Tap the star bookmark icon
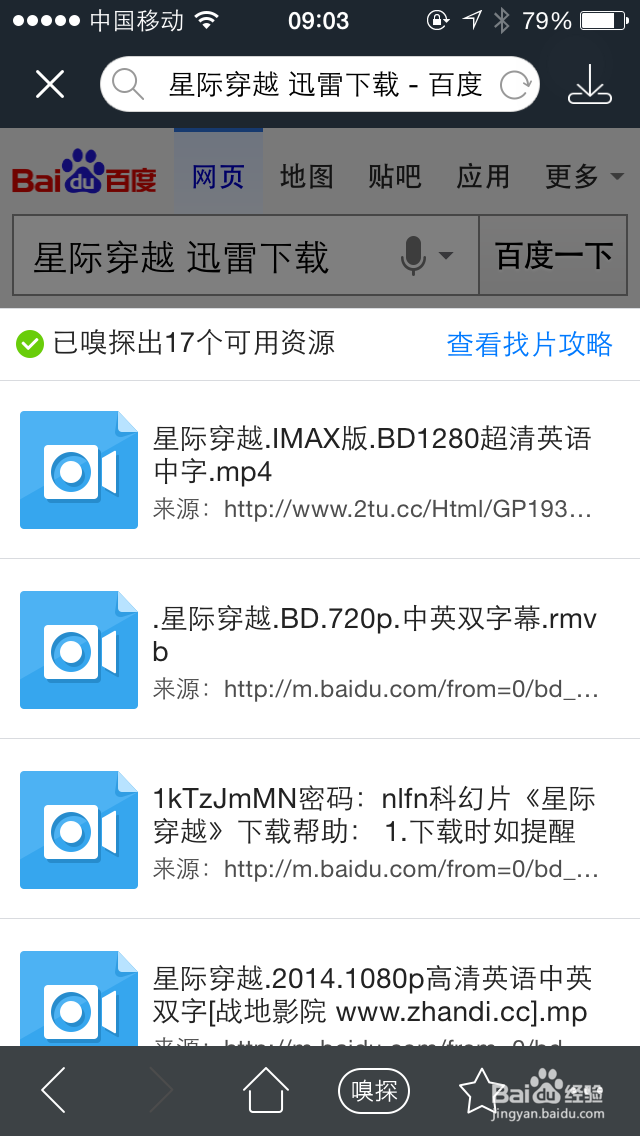The height and width of the screenshot is (1136, 640). (478, 1088)
